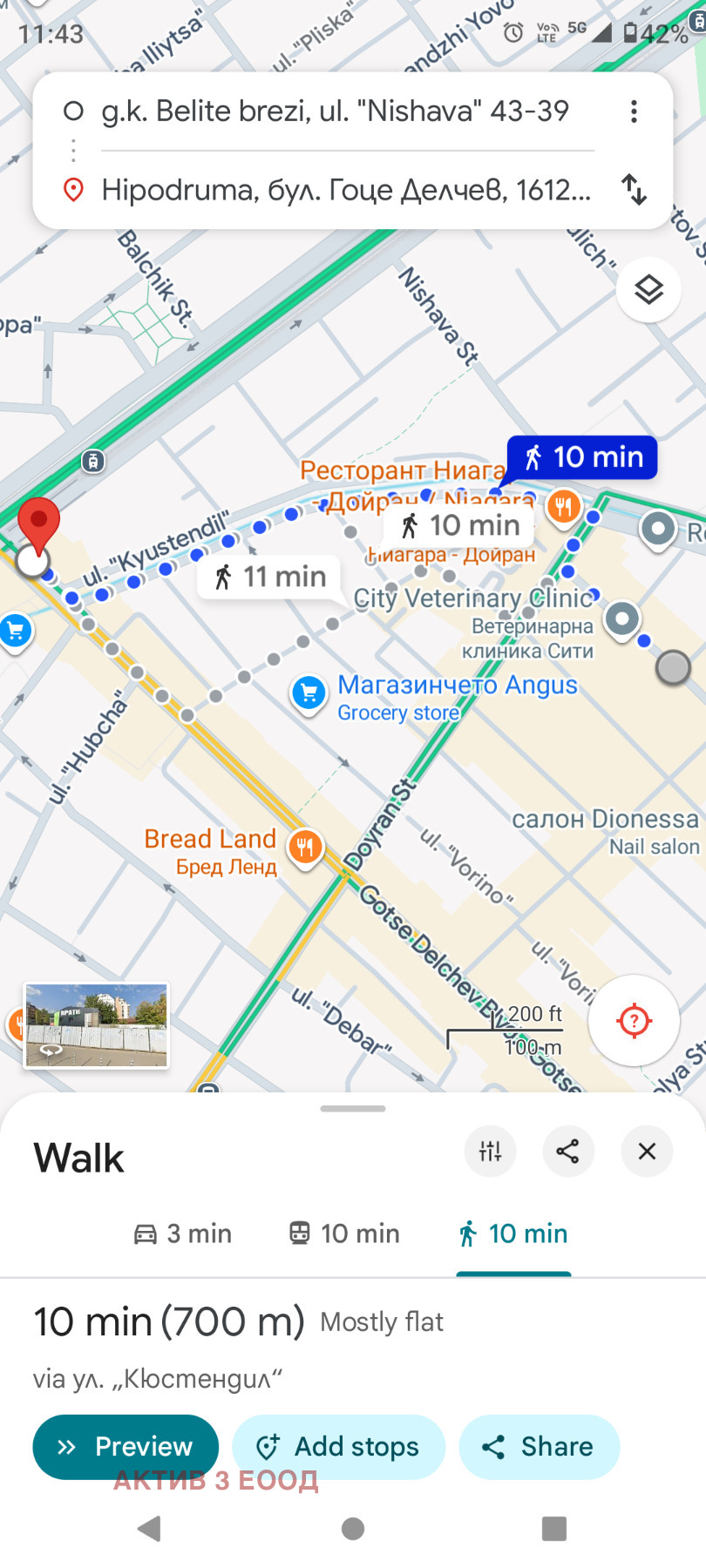Tap the Share chip button
Image resolution: width=706 pixels, height=1568 pixels.
[x=539, y=1447]
